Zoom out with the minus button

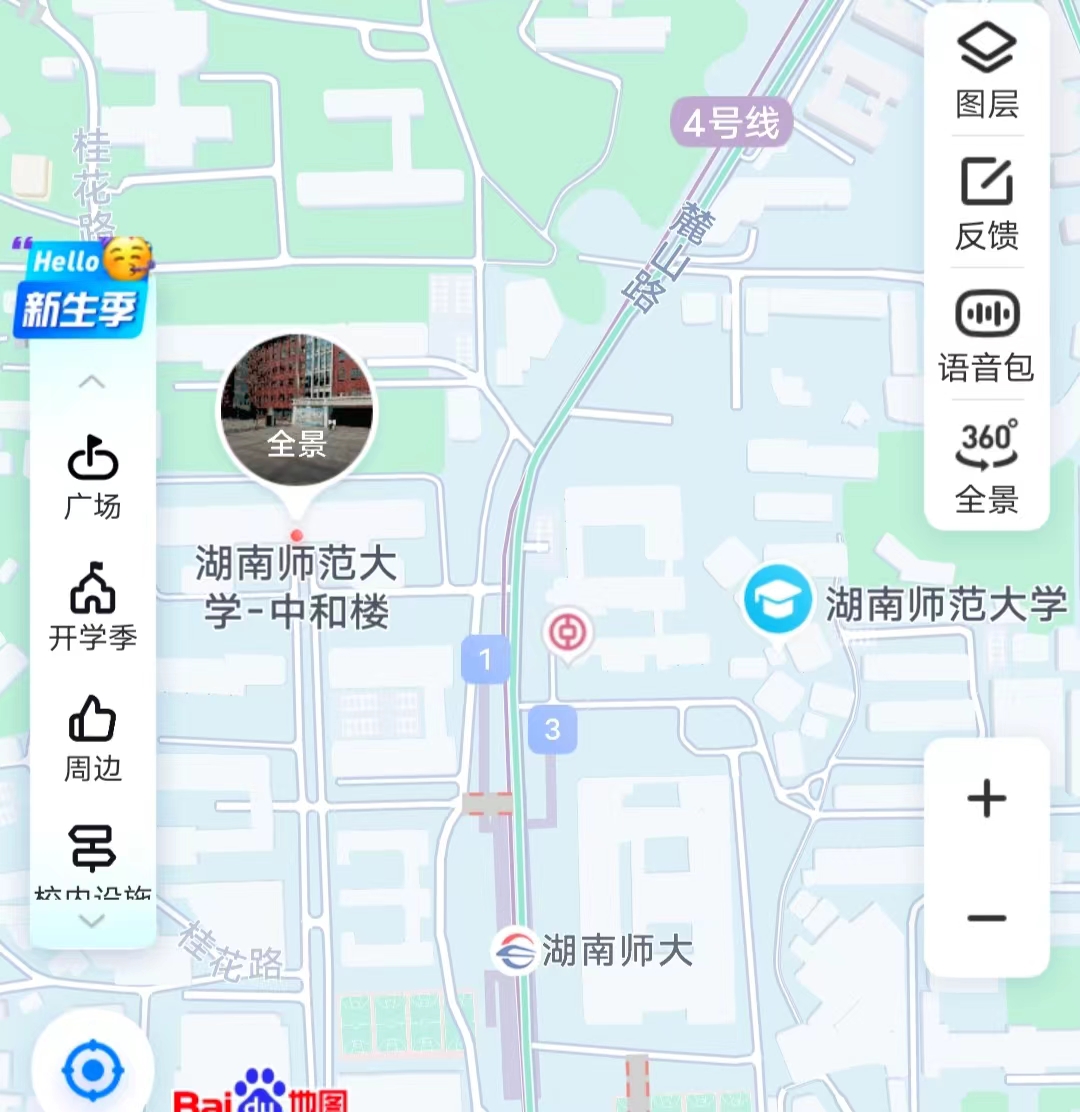(986, 916)
